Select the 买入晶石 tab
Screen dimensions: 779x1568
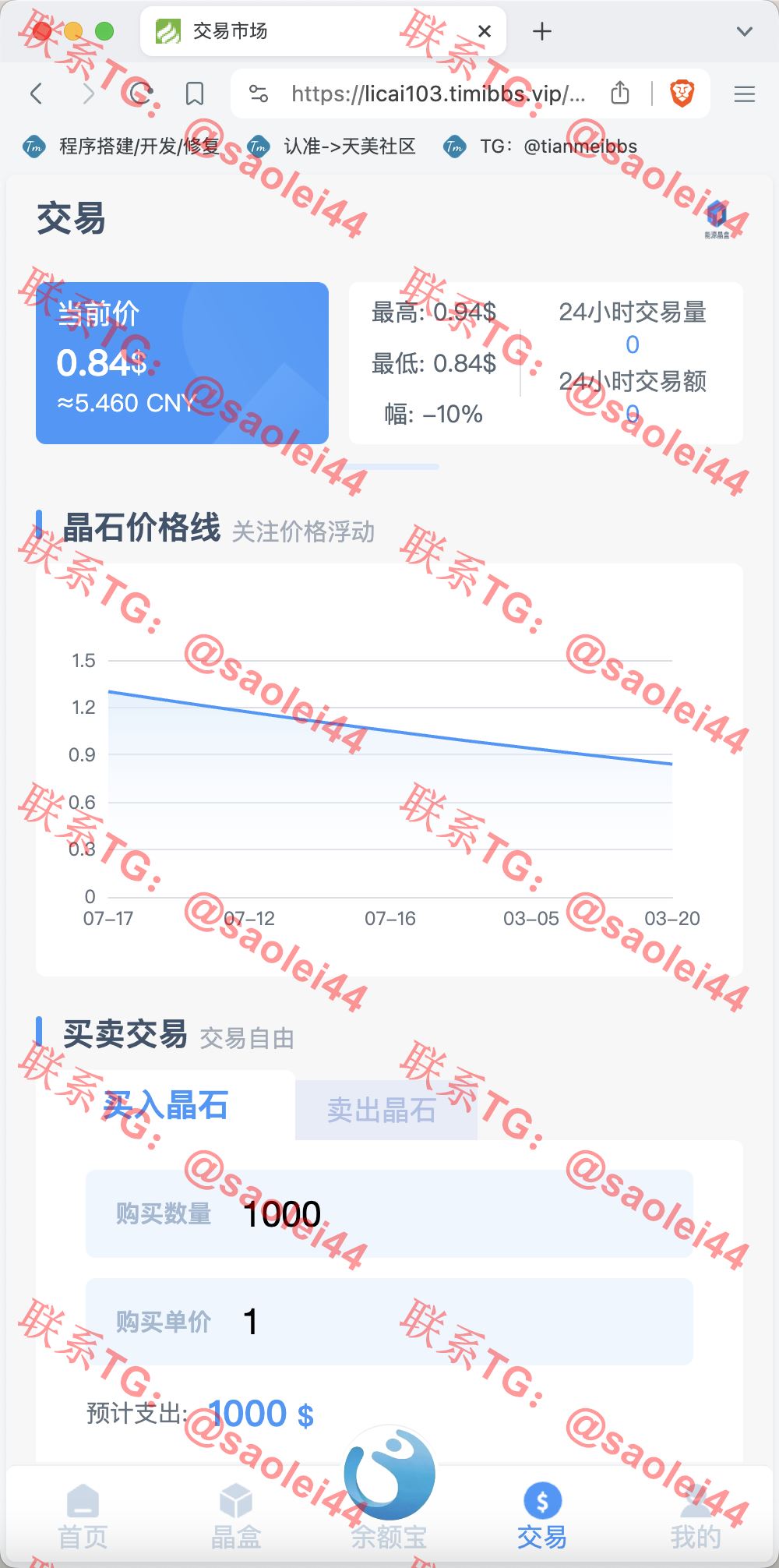click(166, 1105)
